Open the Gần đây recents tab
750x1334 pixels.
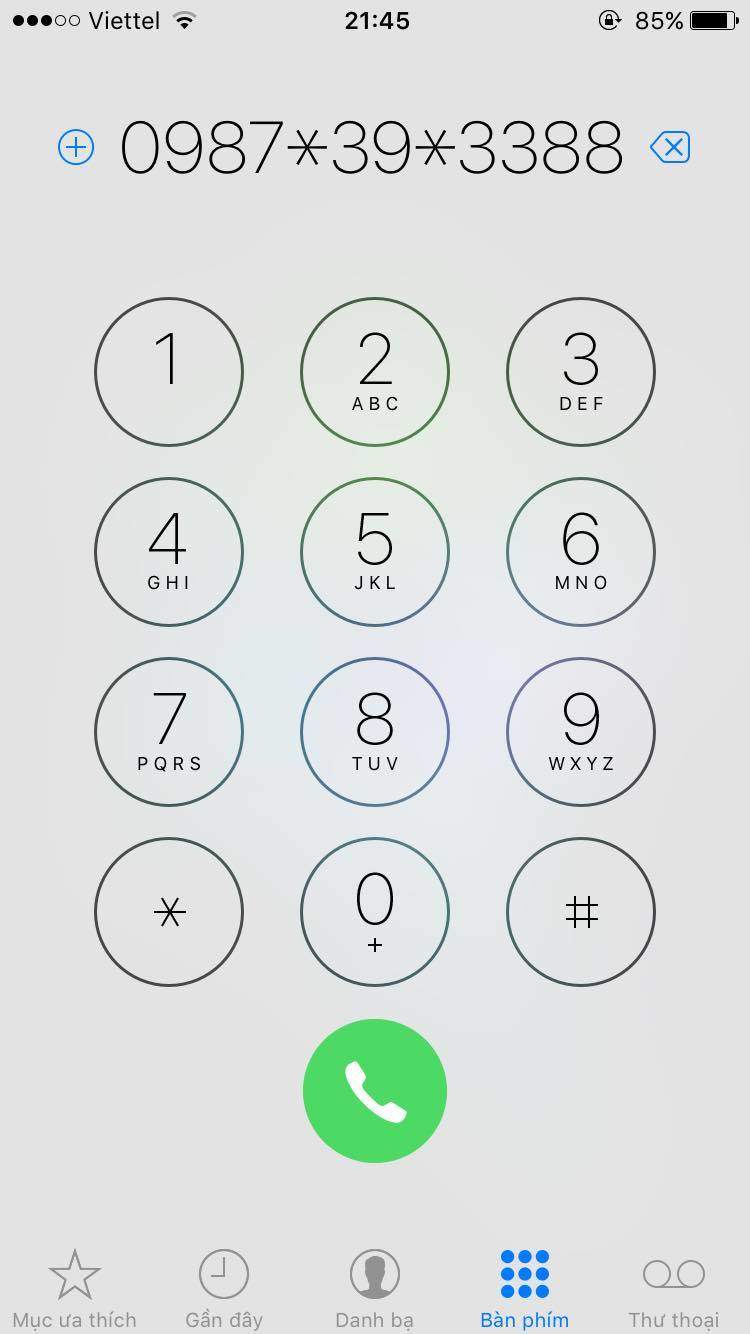click(x=224, y=1289)
